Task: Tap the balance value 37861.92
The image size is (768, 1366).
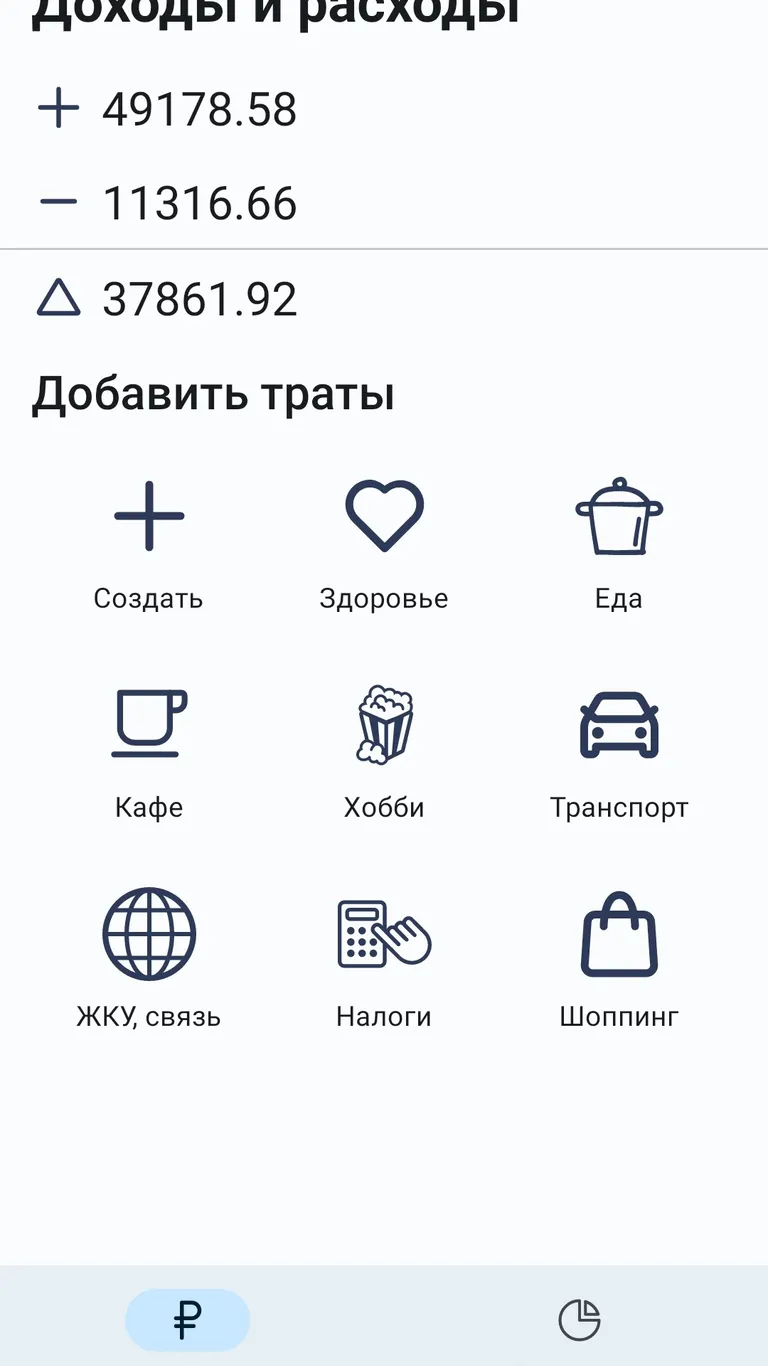Action: [200, 297]
